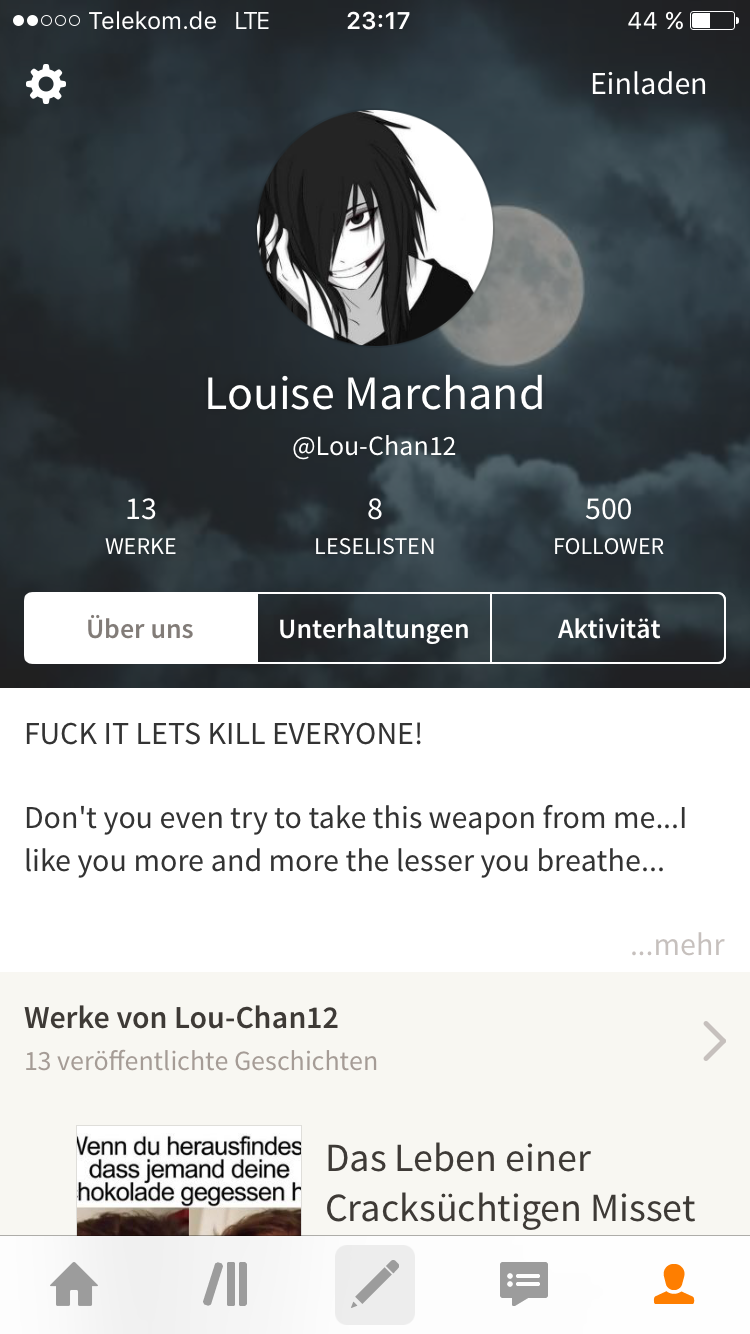750x1334 pixels.
Task: Switch to the Unterhaltungen tab
Action: [x=374, y=628]
